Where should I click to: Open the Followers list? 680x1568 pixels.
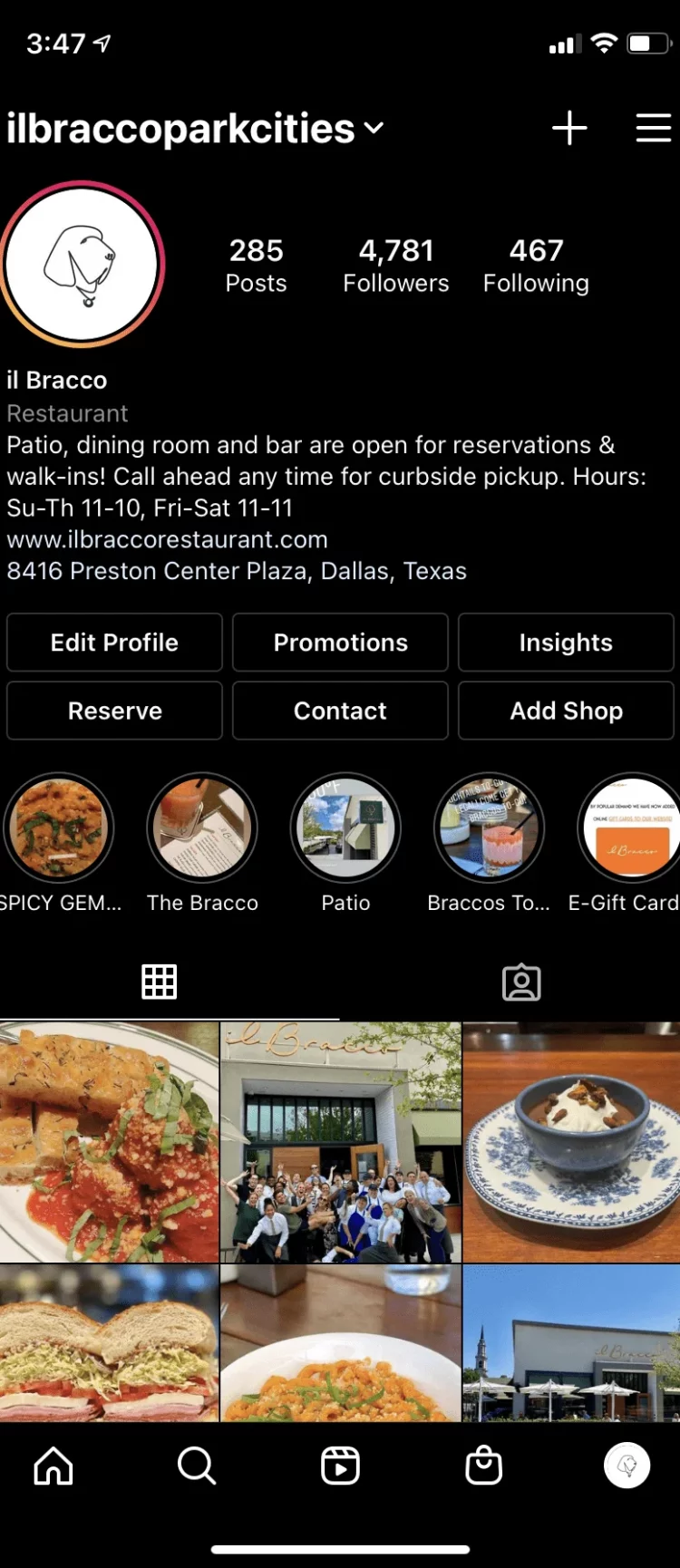click(395, 265)
